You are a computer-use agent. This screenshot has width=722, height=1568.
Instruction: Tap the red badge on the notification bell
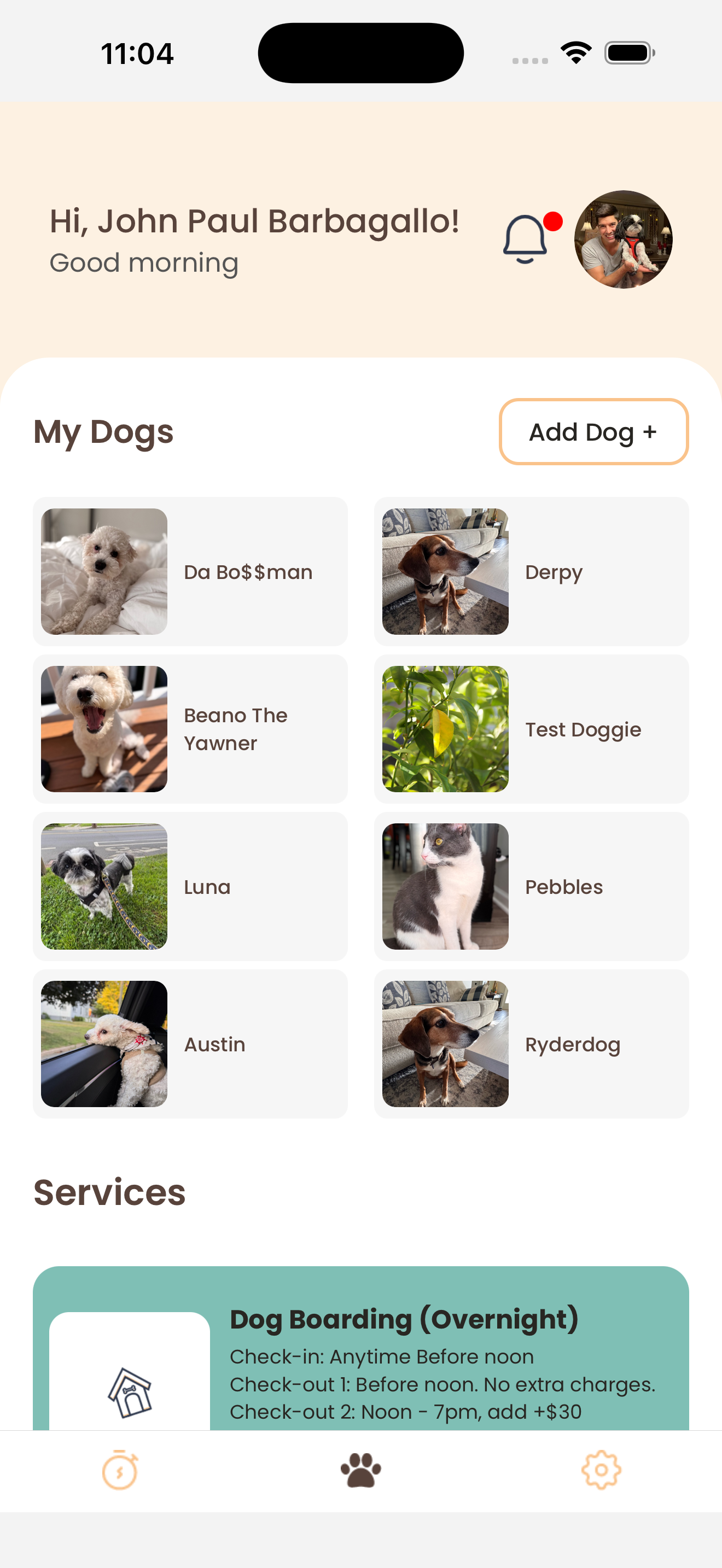551,221
